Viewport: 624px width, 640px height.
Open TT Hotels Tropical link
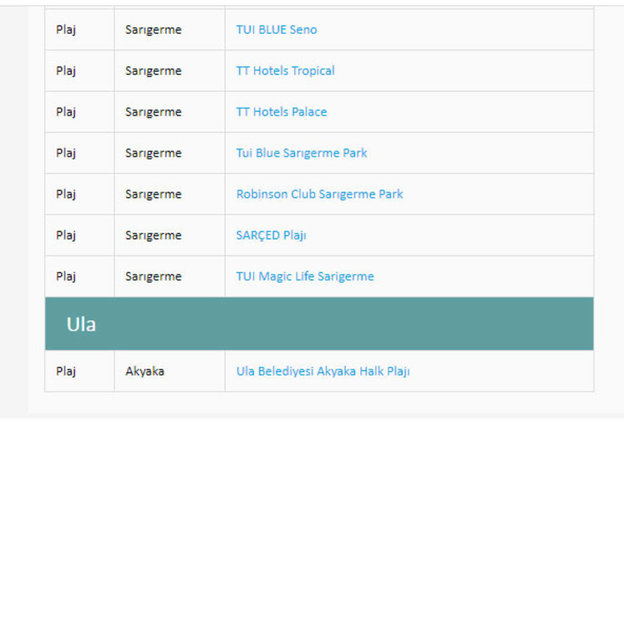[x=285, y=71]
